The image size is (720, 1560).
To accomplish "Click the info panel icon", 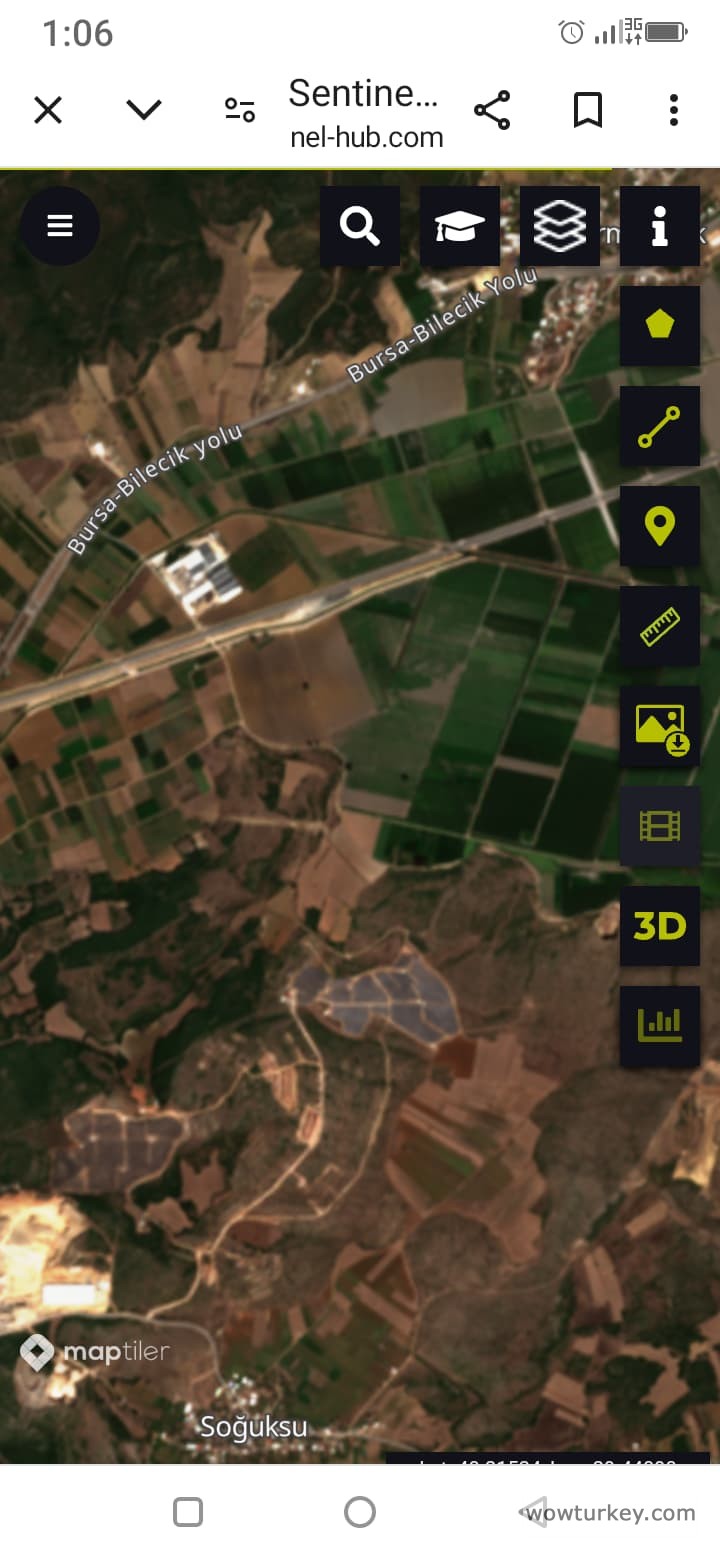I will [x=659, y=226].
